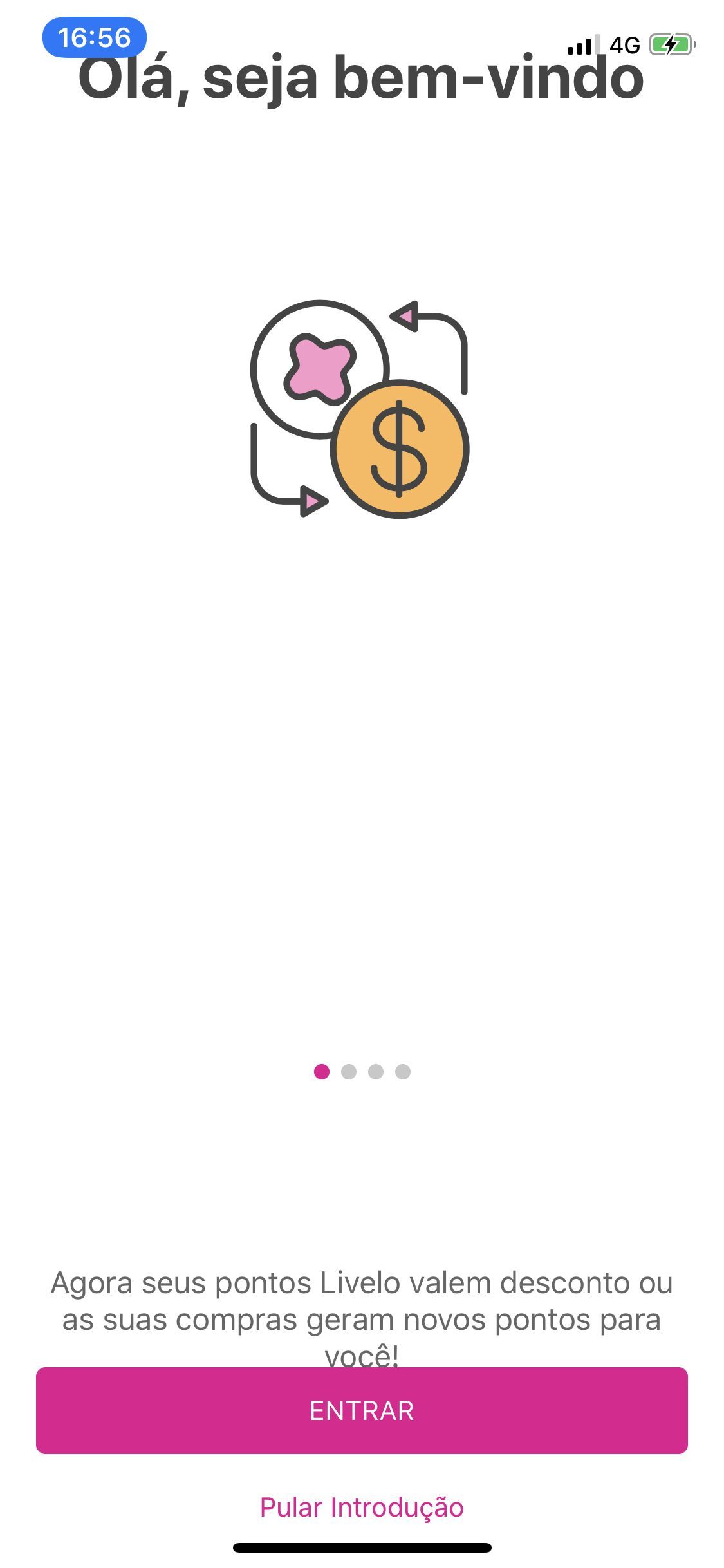Select the last page indicator dot
The image size is (724, 1568).
(403, 1072)
